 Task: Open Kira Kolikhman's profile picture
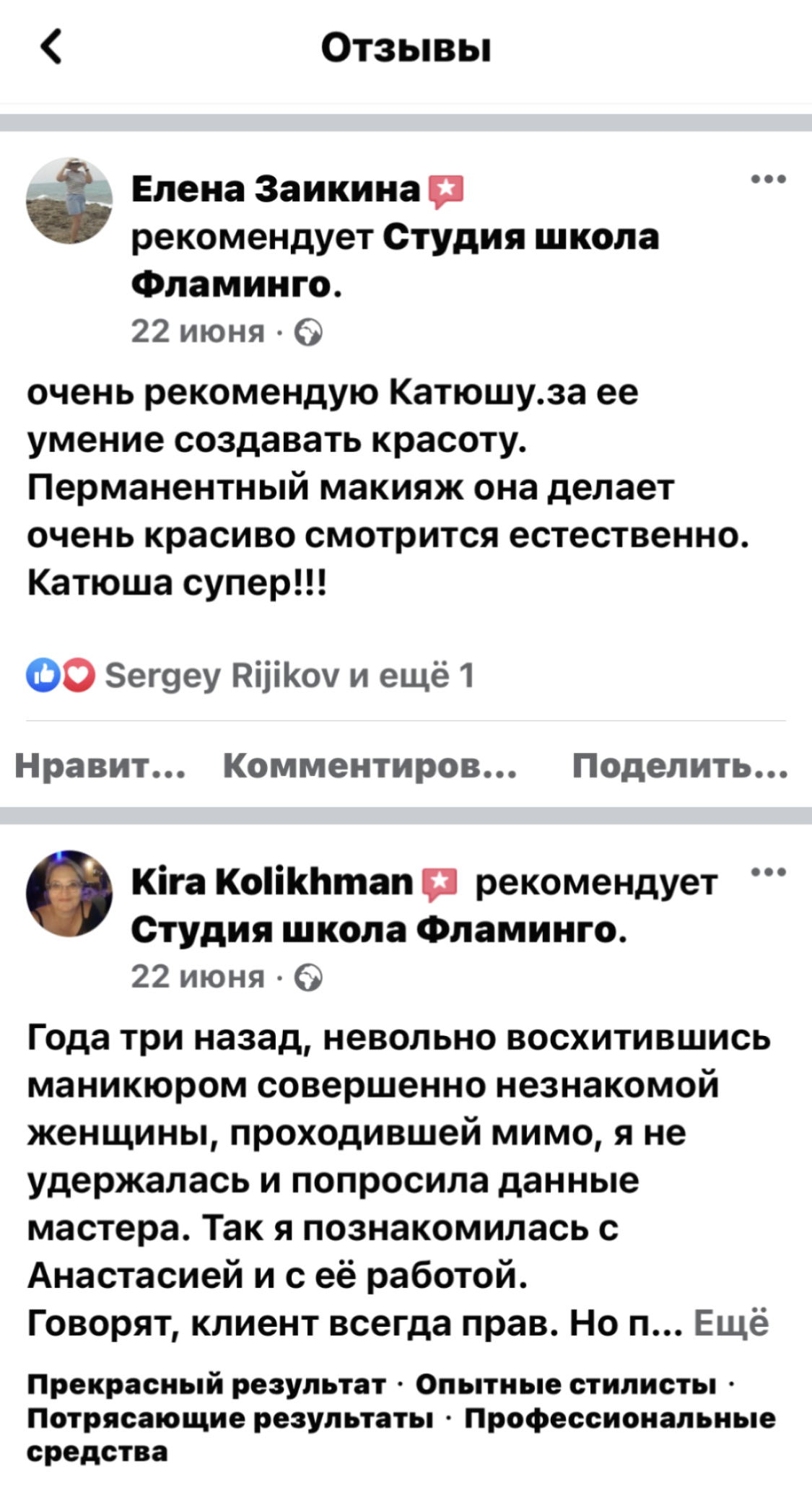pyautogui.click(x=69, y=893)
